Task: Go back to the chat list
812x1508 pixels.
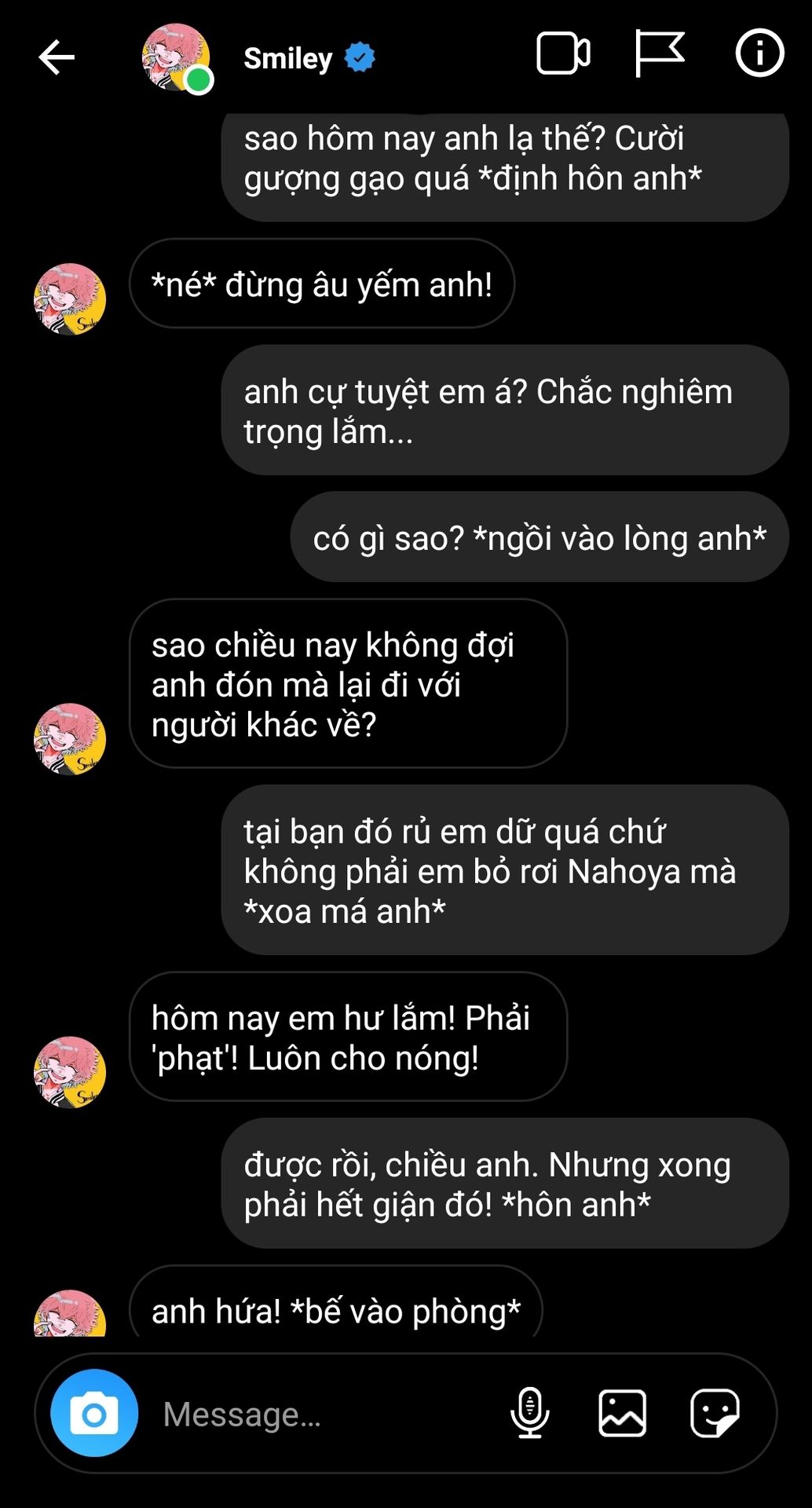Action: [57, 57]
